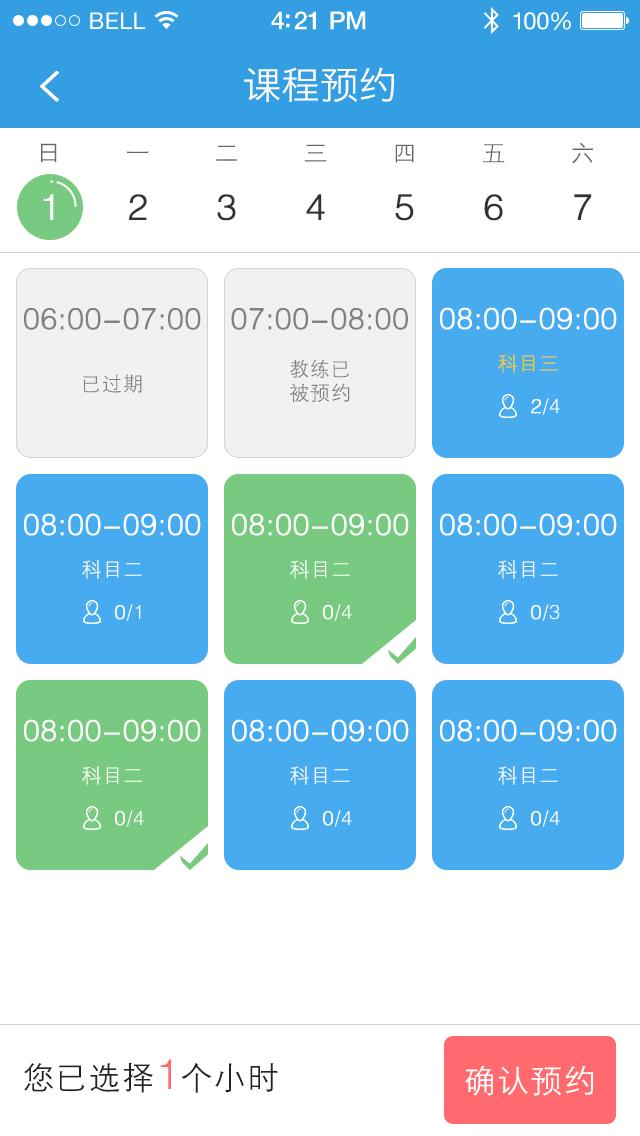Switch to day 7 (六)
The image size is (640, 1136).
point(582,207)
